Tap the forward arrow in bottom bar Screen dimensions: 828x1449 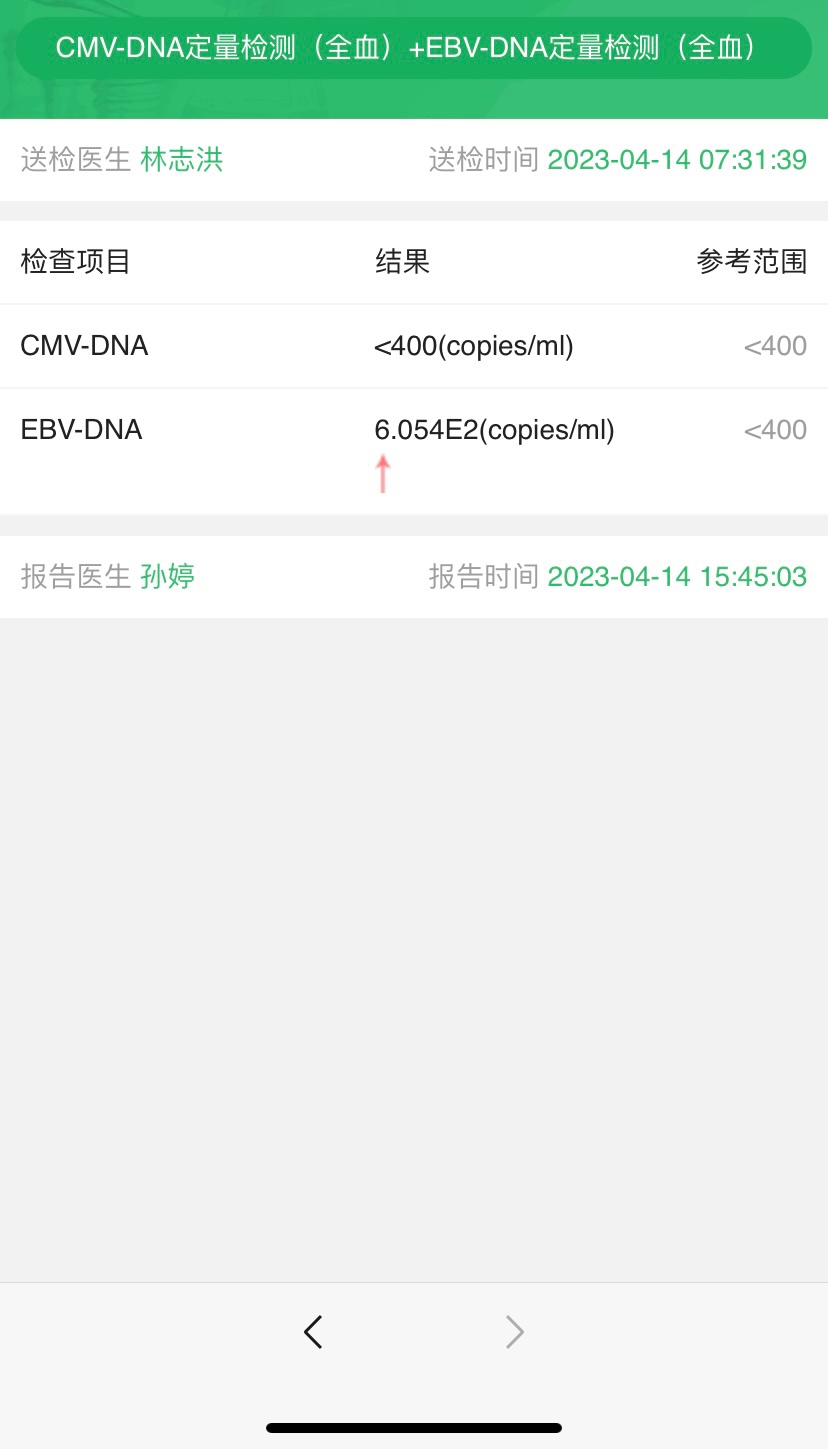click(x=515, y=1331)
